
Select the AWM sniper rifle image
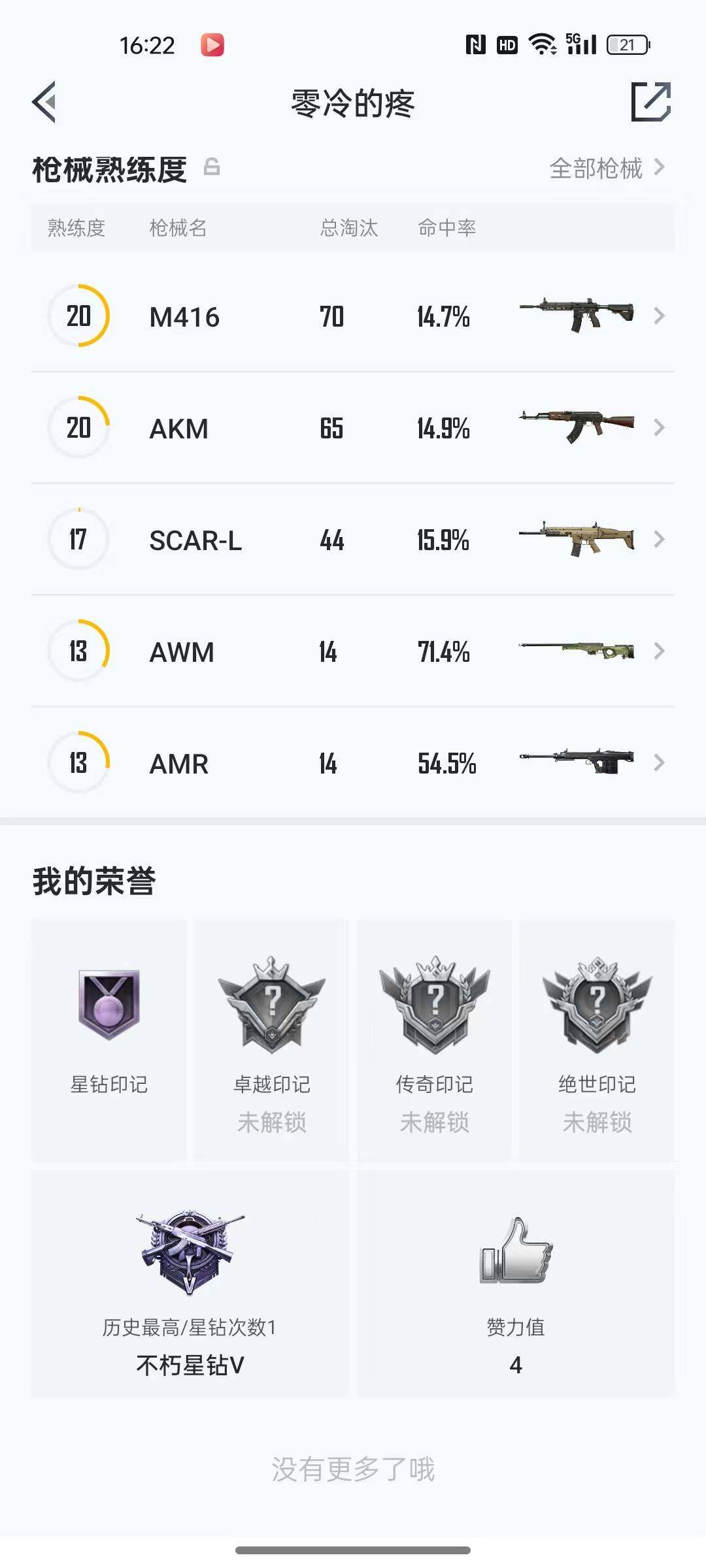click(x=575, y=650)
